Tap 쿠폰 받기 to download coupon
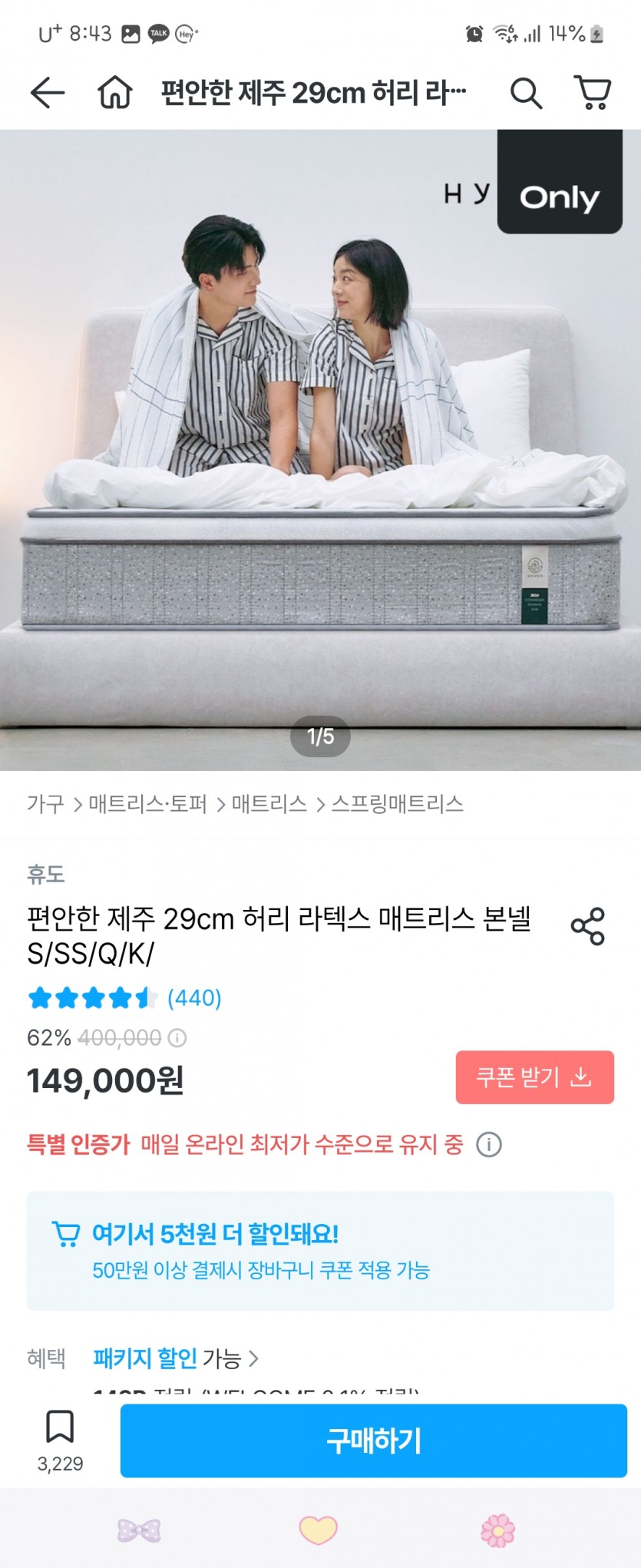This screenshot has width=641, height=1568. pyautogui.click(x=534, y=1077)
